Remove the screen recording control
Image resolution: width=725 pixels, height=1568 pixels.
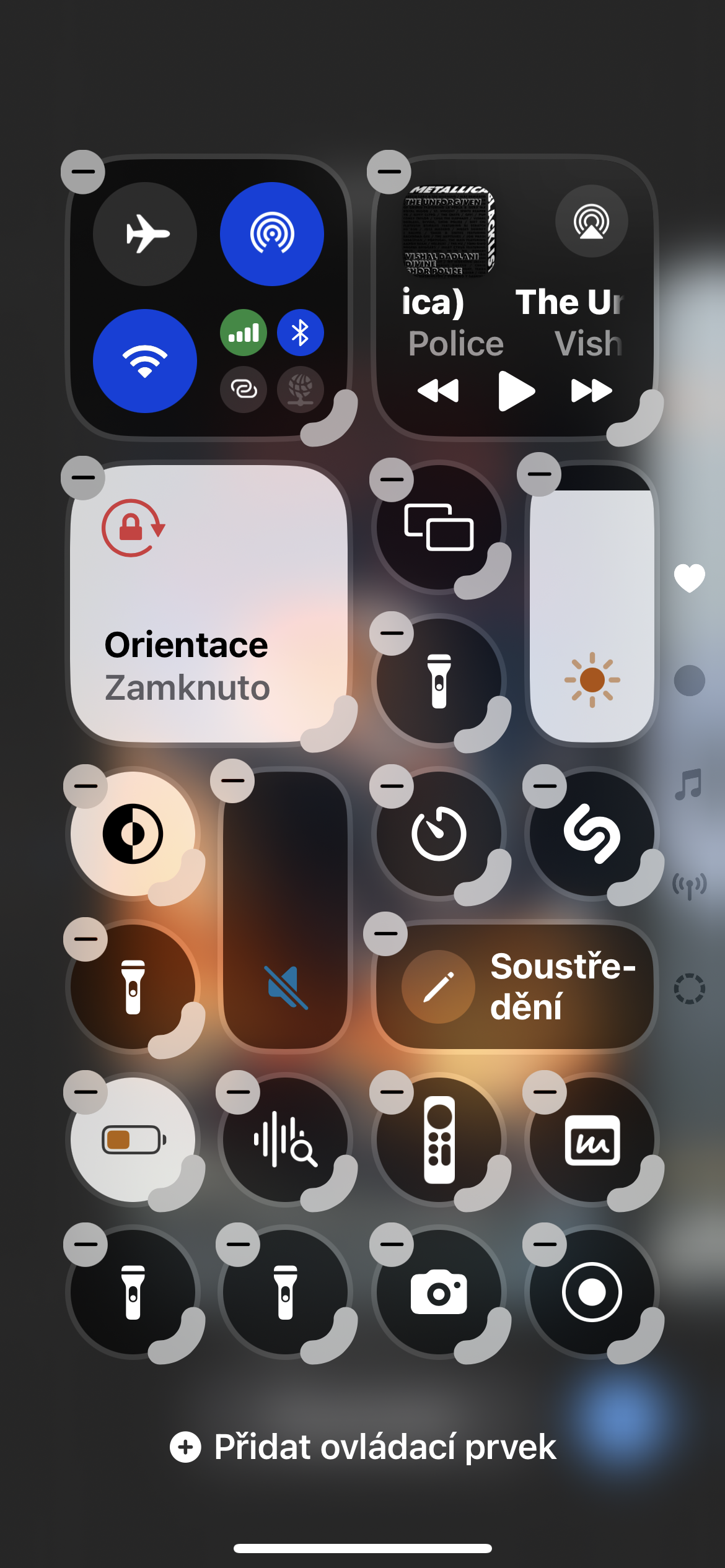(x=545, y=1245)
